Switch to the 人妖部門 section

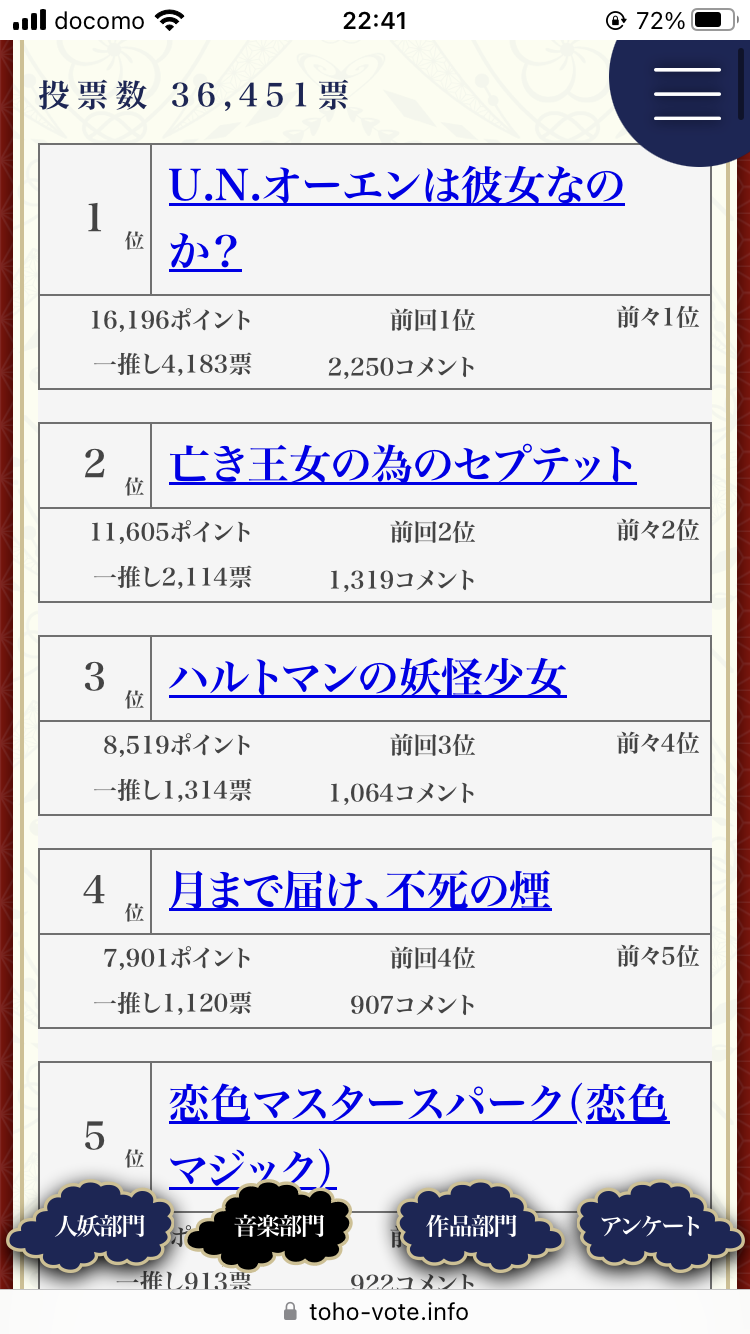point(99,1226)
